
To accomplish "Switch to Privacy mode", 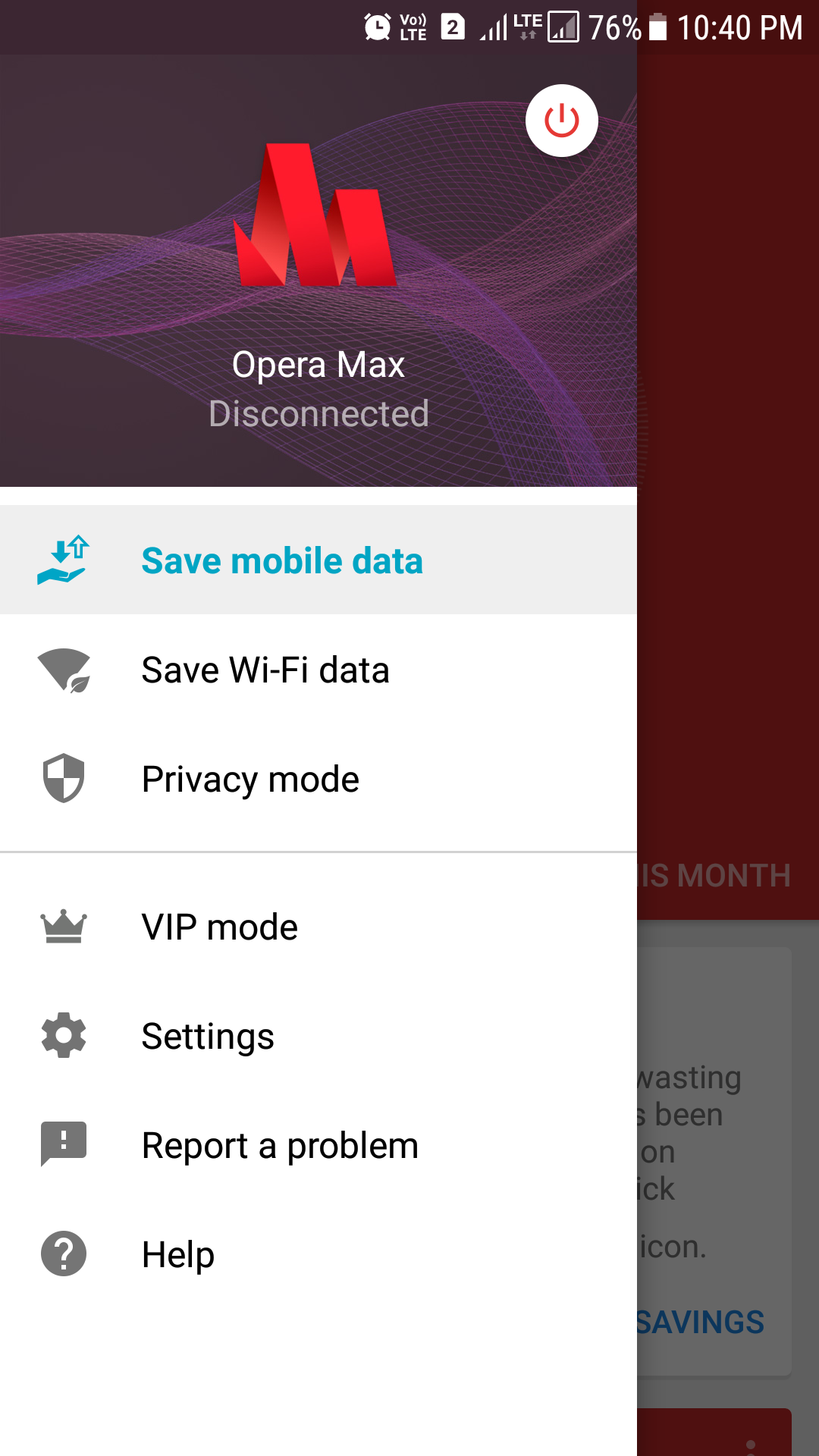I will coord(250,780).
